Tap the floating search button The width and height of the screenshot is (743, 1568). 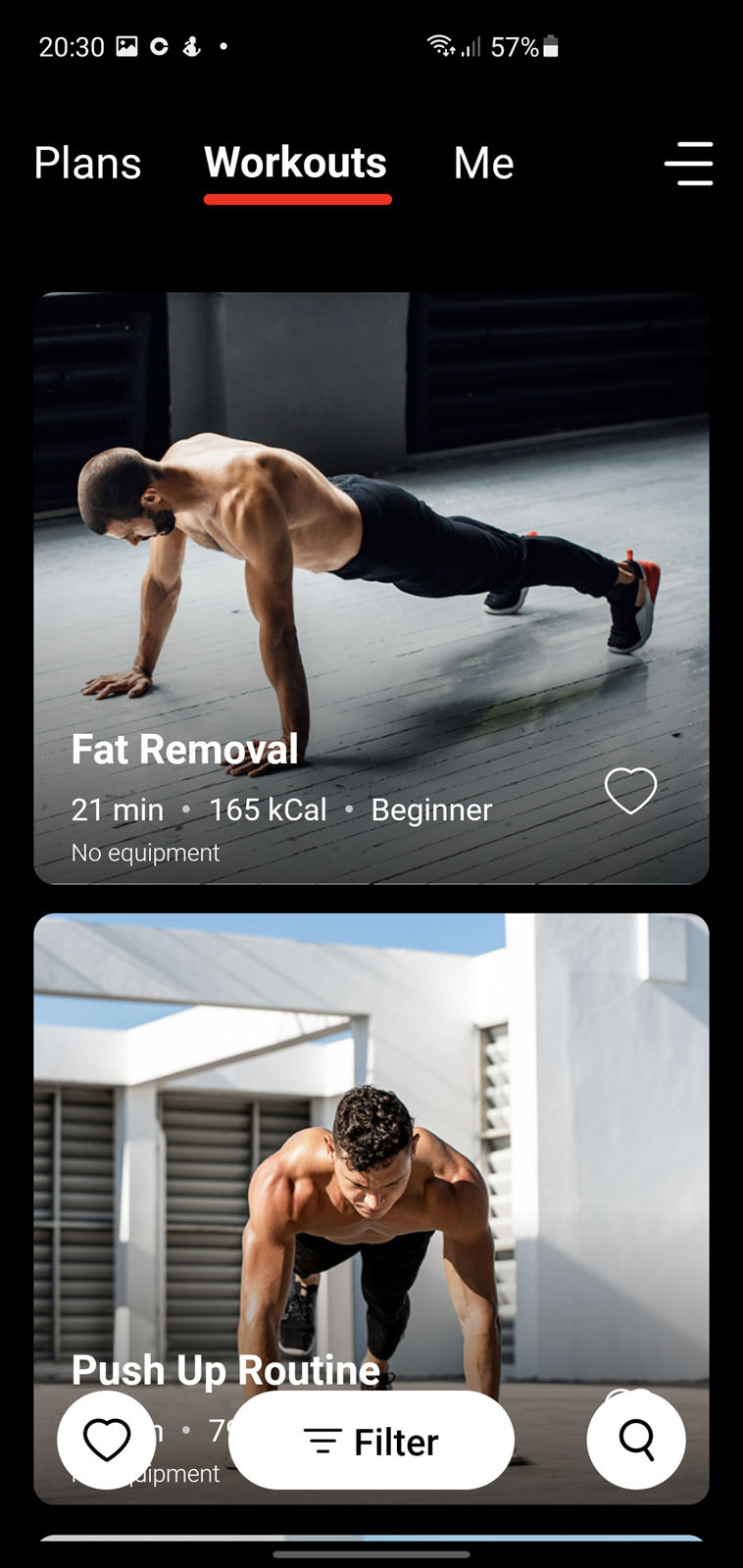[x=636, y=1440]
